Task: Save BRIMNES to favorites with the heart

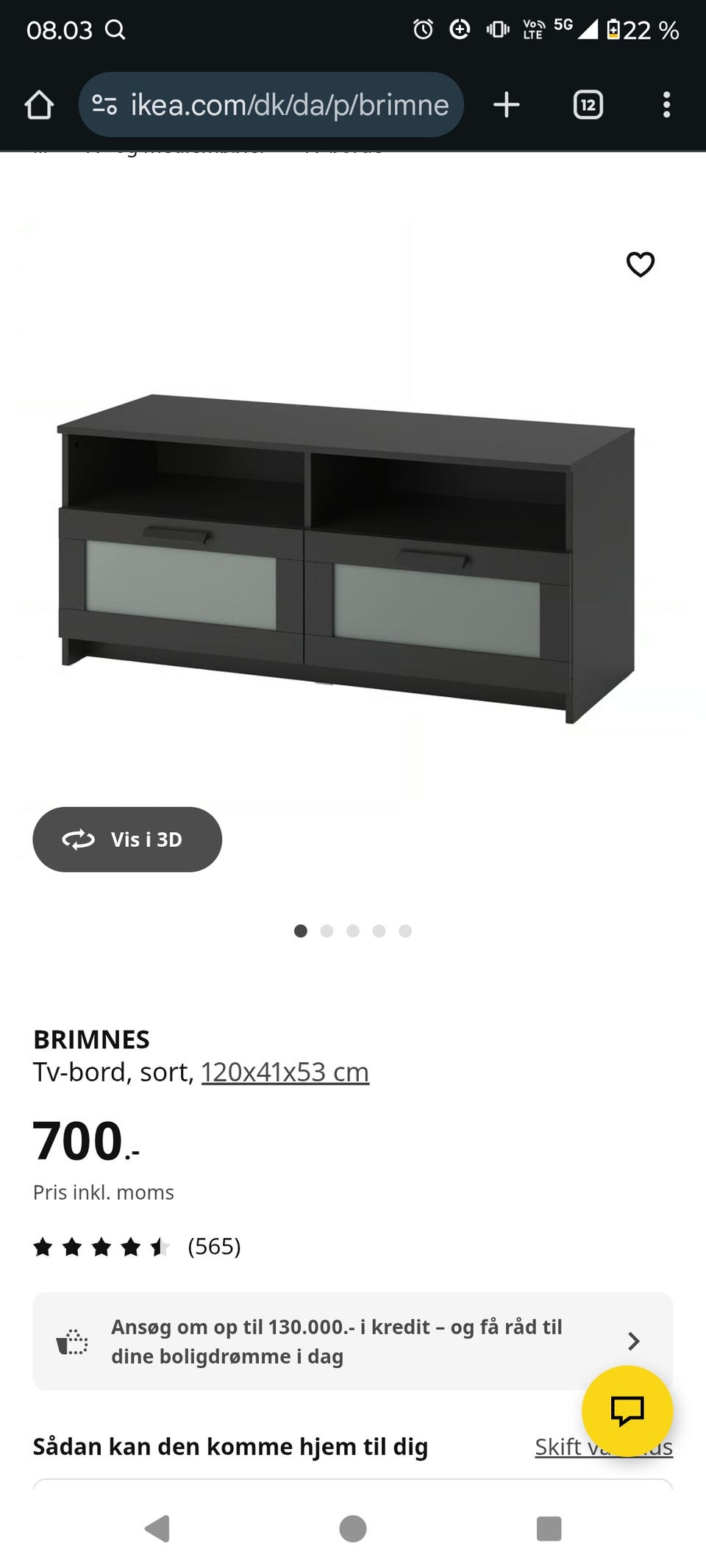Action: 640,264
